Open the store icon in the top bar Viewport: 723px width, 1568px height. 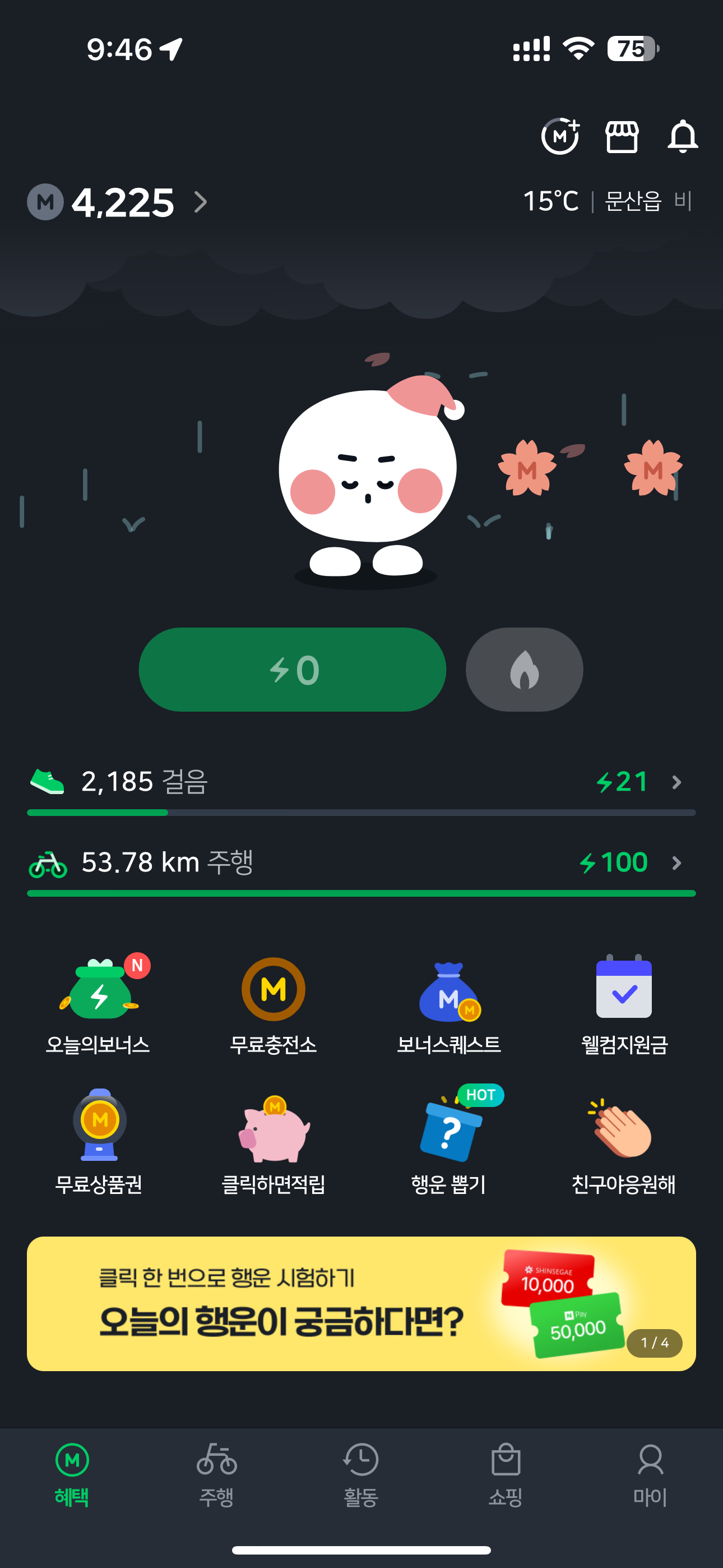pos(622,136)
